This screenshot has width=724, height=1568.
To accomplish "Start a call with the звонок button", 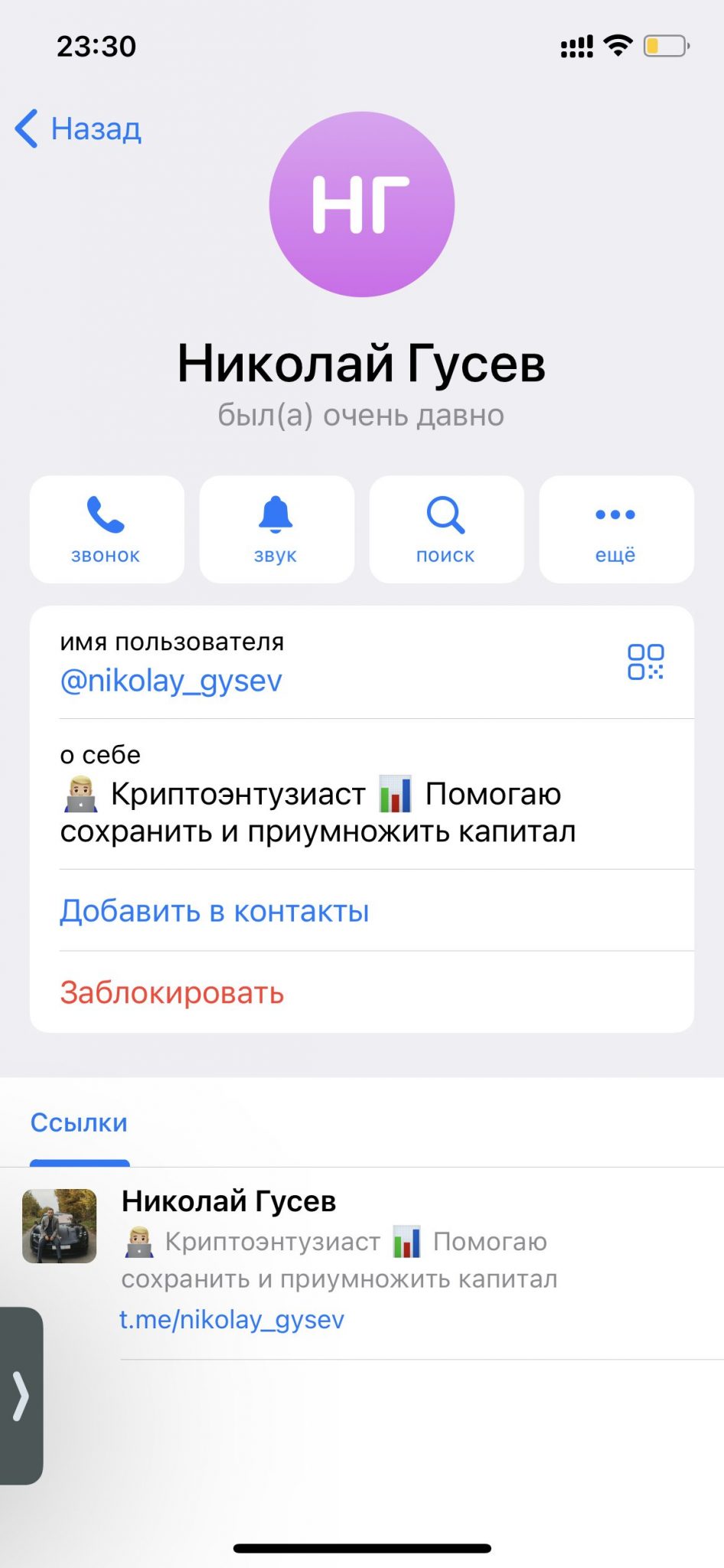I will (x=106, y=529).
